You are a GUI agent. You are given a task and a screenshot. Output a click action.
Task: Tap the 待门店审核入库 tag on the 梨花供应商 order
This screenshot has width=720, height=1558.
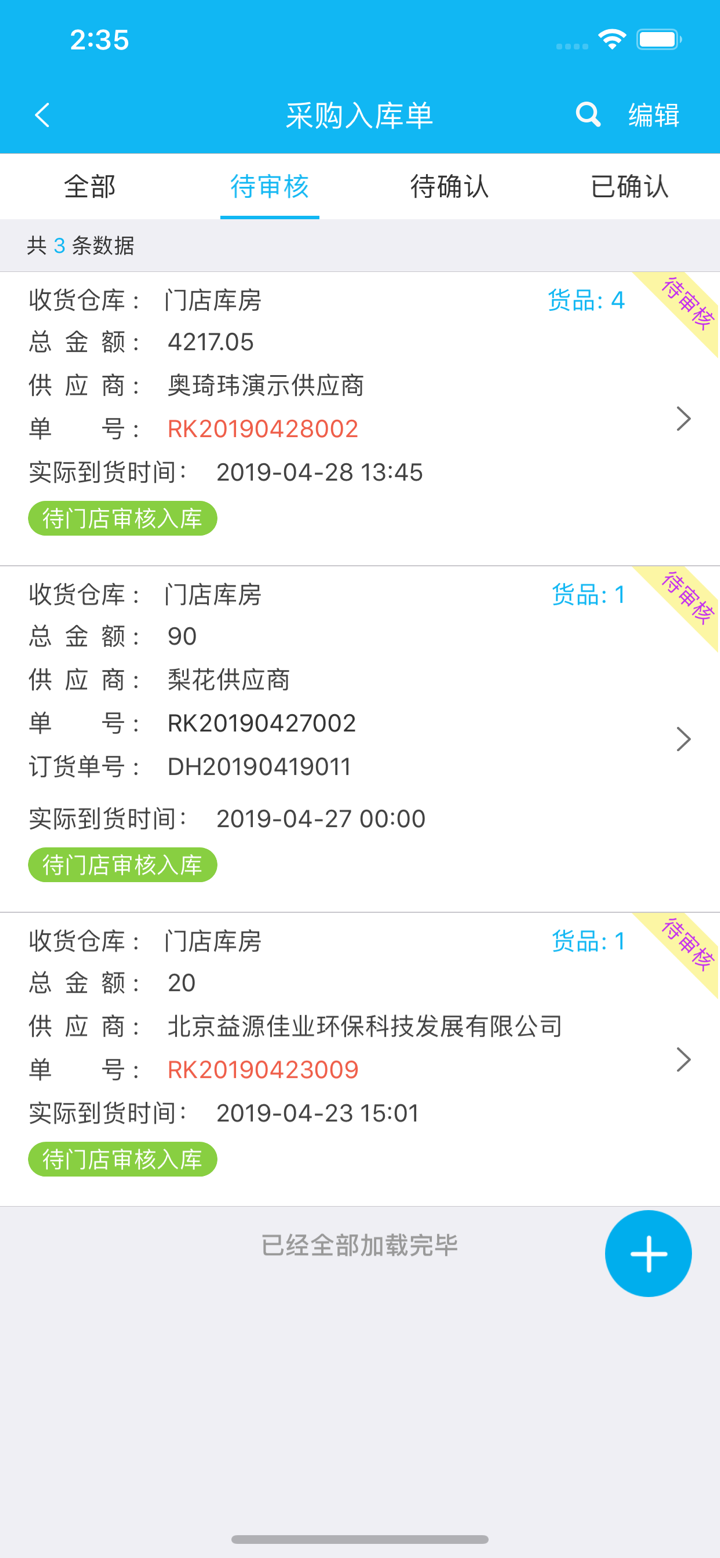click(x=122, y=864)
